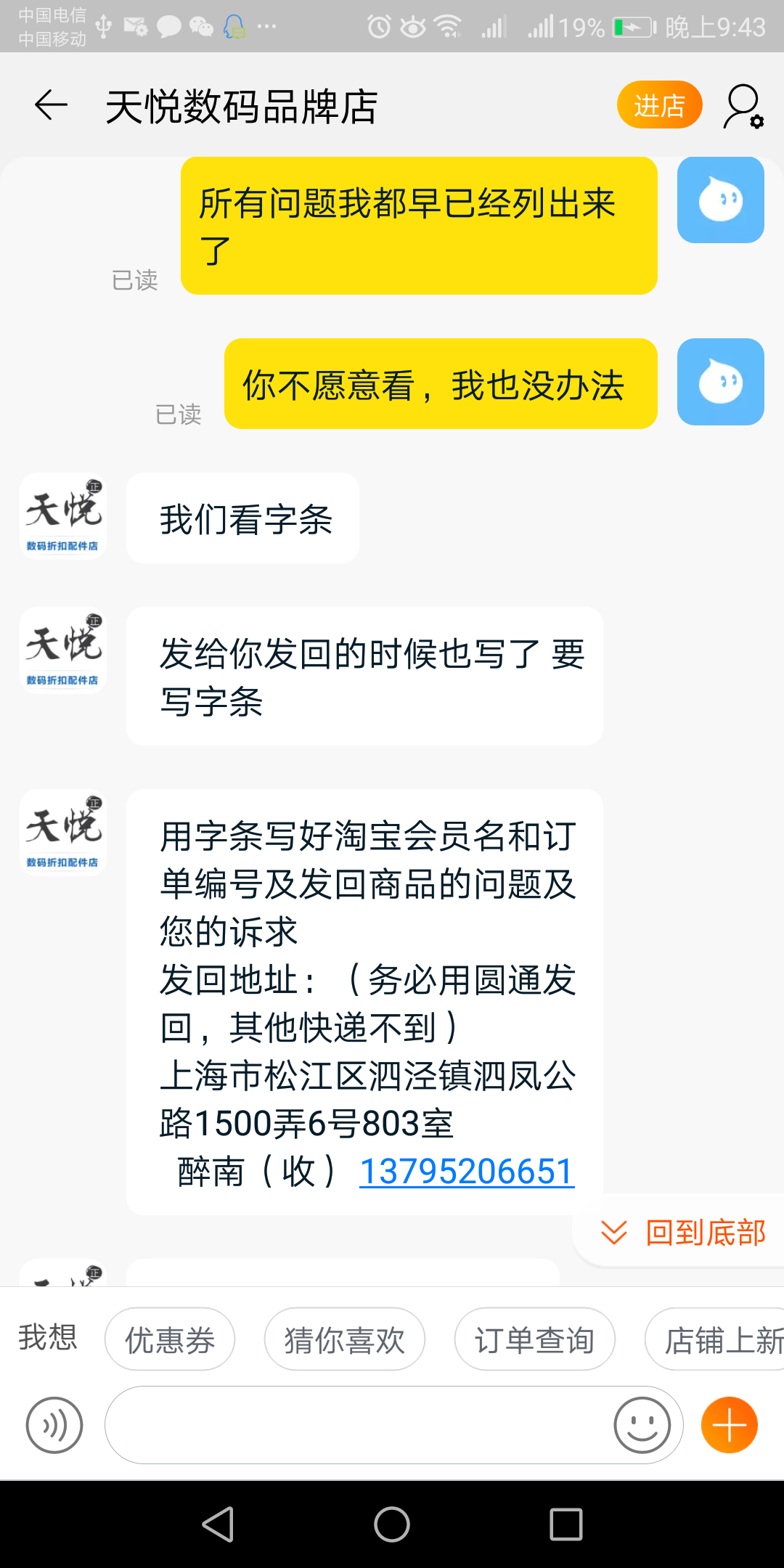Tap the phone number link 13795206651
This screenshot has width=784, height=1568.
467,1171
